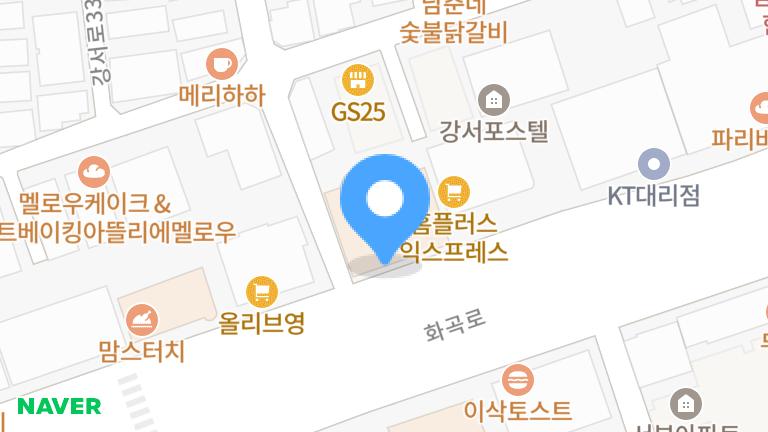Tap the 메리하하 cafe marker
Viewport: 768px width, 432px height.
222,65
